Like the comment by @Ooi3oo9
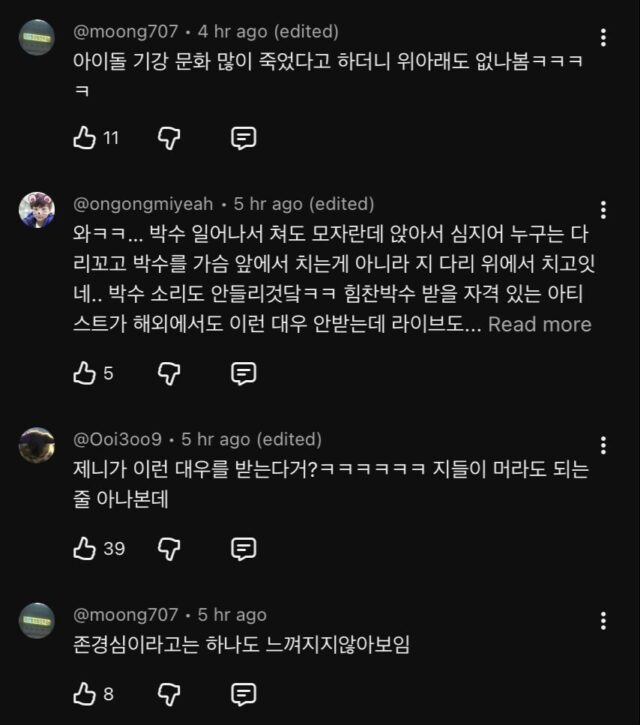This screenshot has height=725, width=640. coord(85,548)
